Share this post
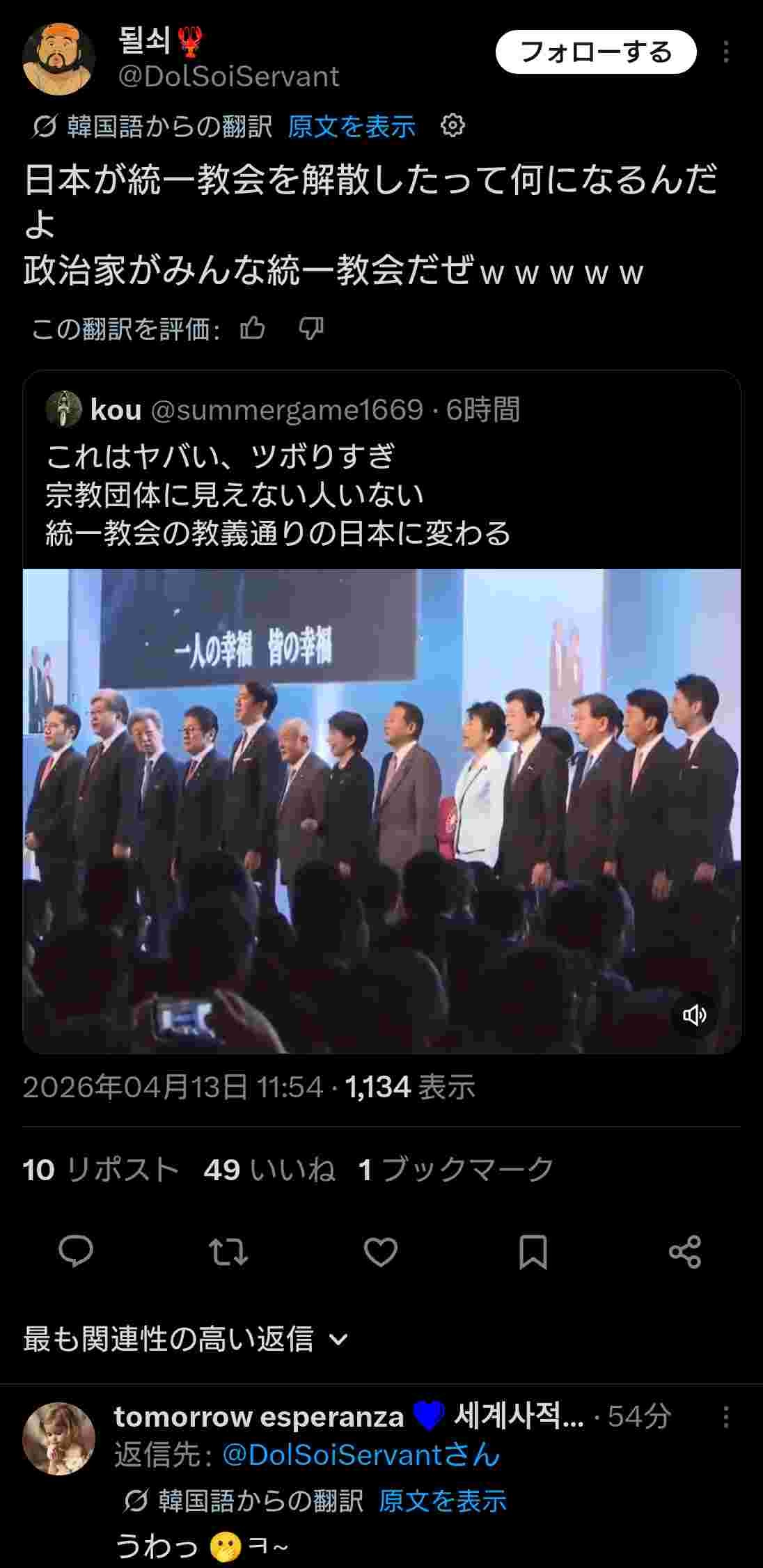The height and width of the screenshot is (1568, 763). 685,1251
